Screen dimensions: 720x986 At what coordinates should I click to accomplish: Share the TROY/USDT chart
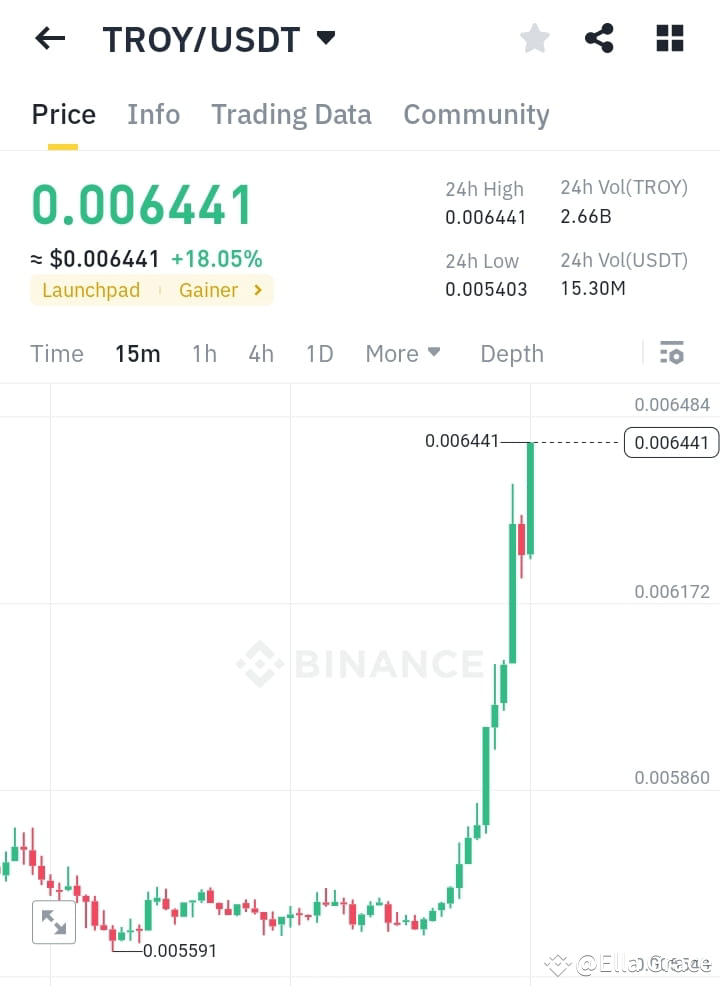click(598, 38)
